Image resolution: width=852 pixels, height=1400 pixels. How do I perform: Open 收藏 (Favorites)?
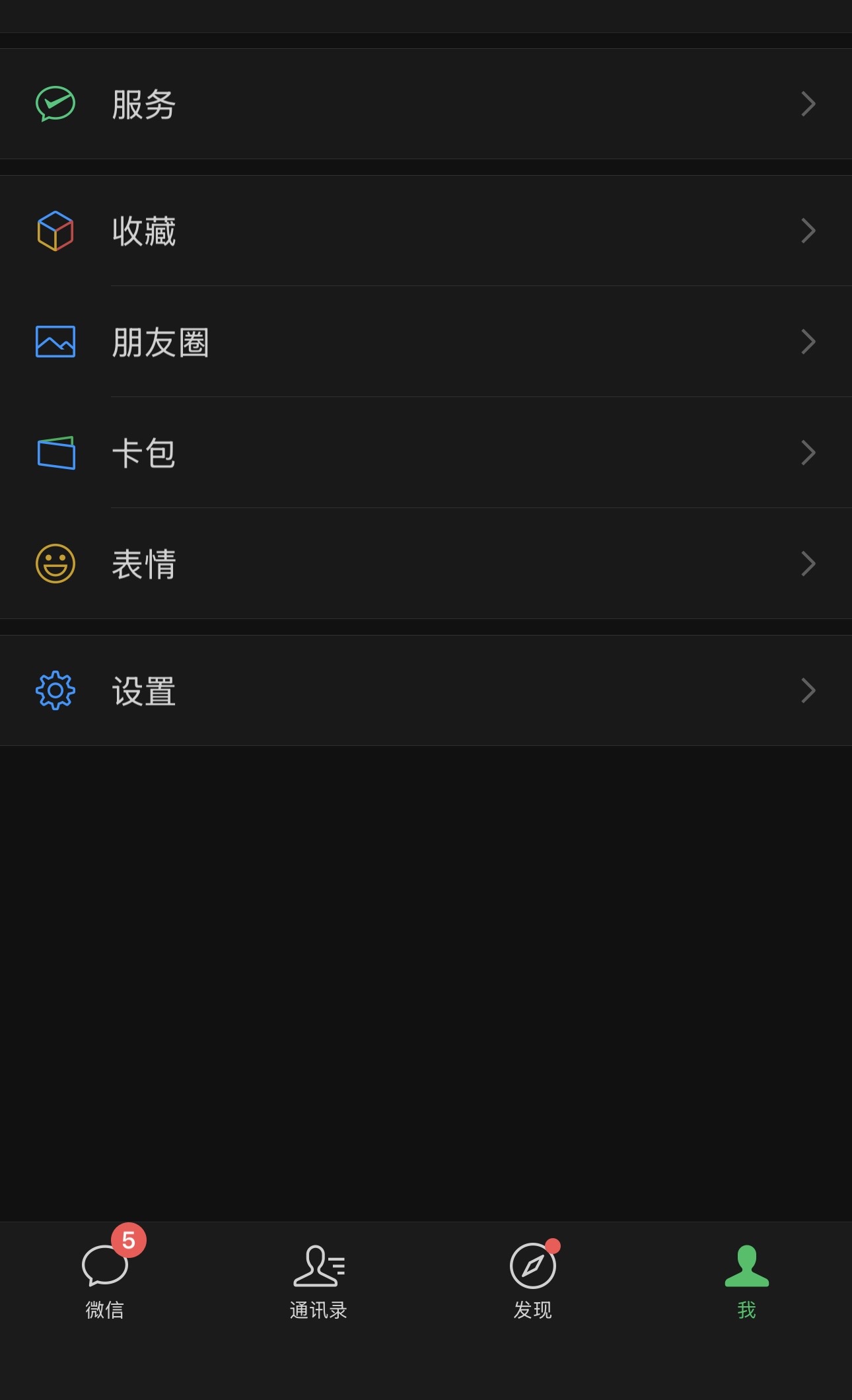[x=425, y=231]
